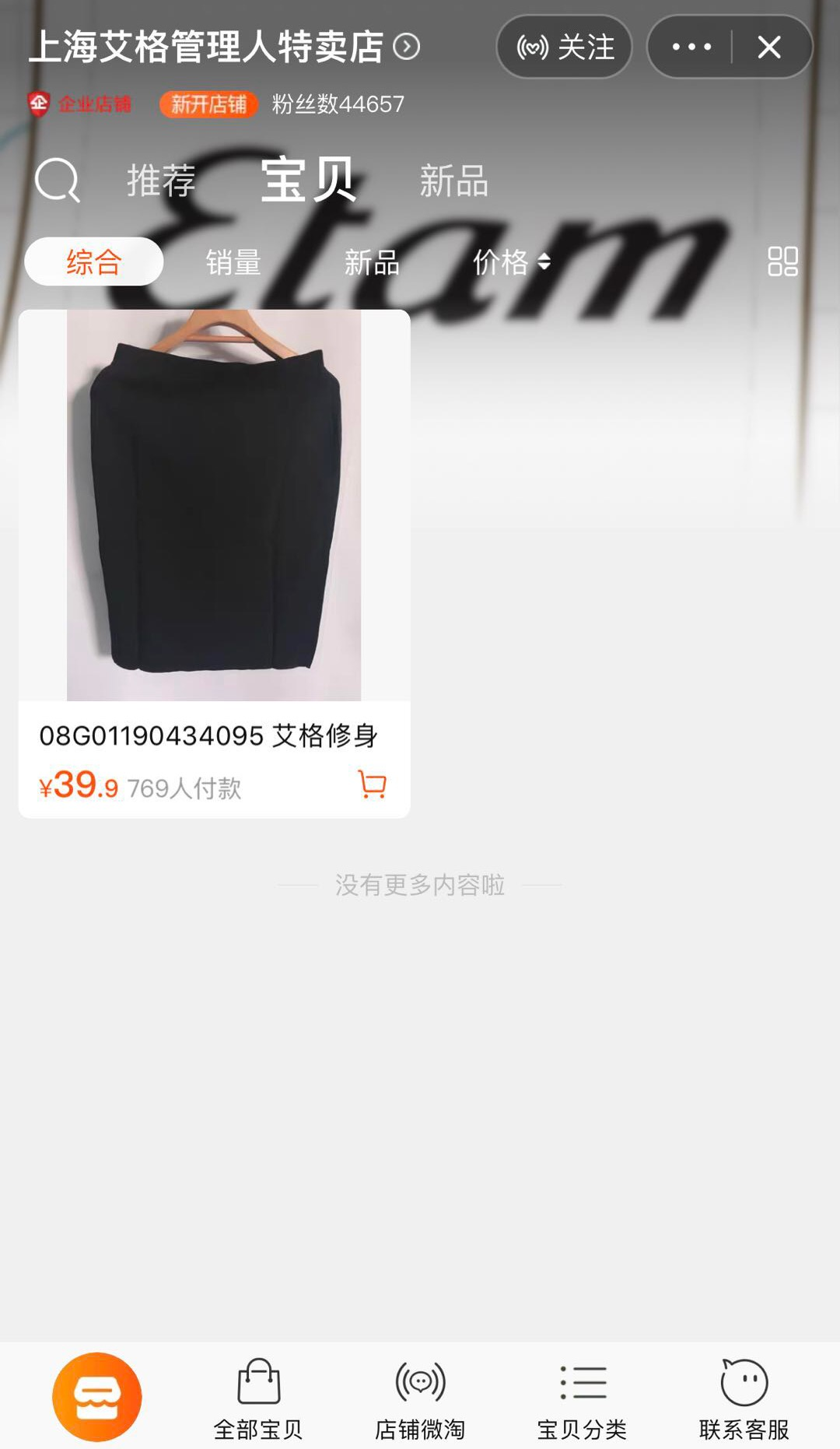
Task: Open 全部宝贝 in bottom bar
Action: click(x=258, y=1398)
